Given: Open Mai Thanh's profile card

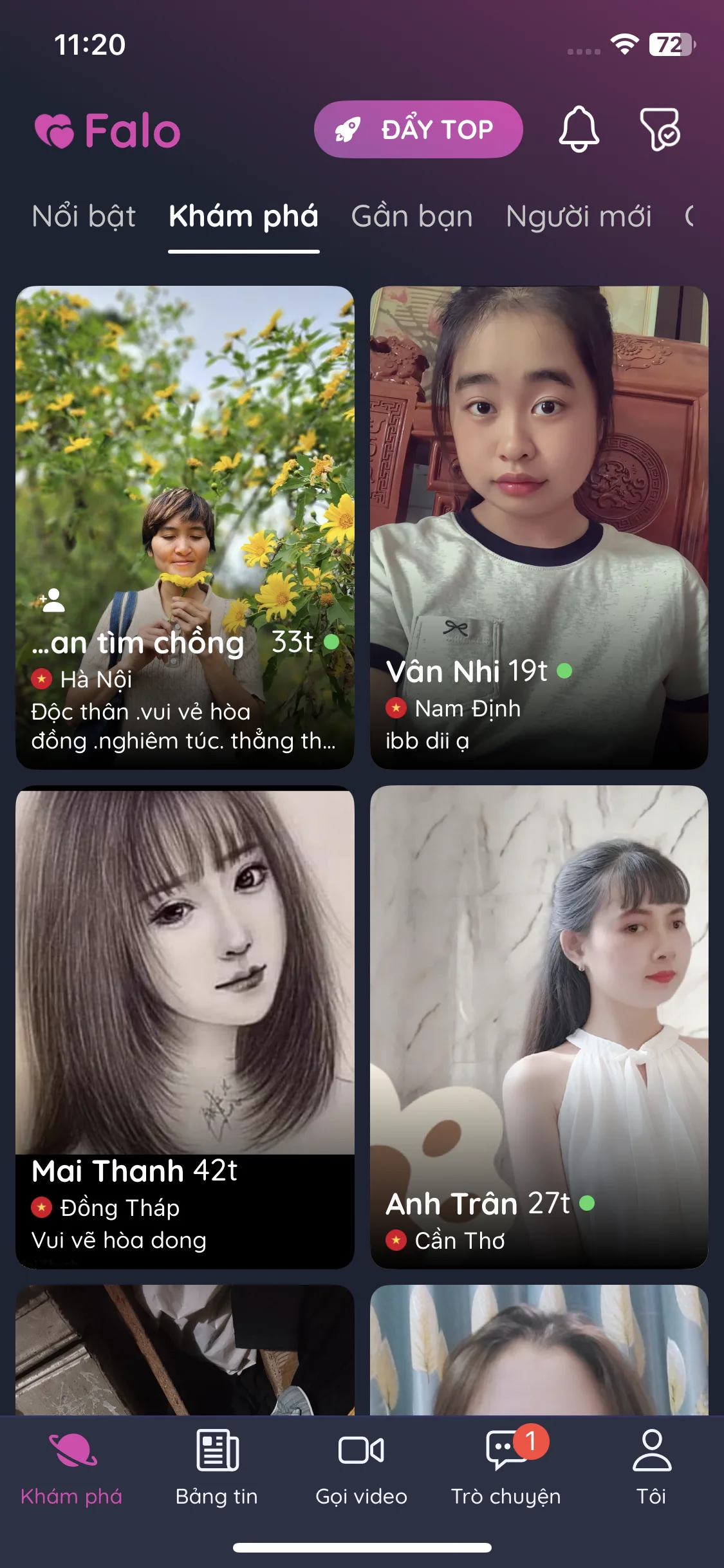Looking at the screenshot, I should point(185,1027).
